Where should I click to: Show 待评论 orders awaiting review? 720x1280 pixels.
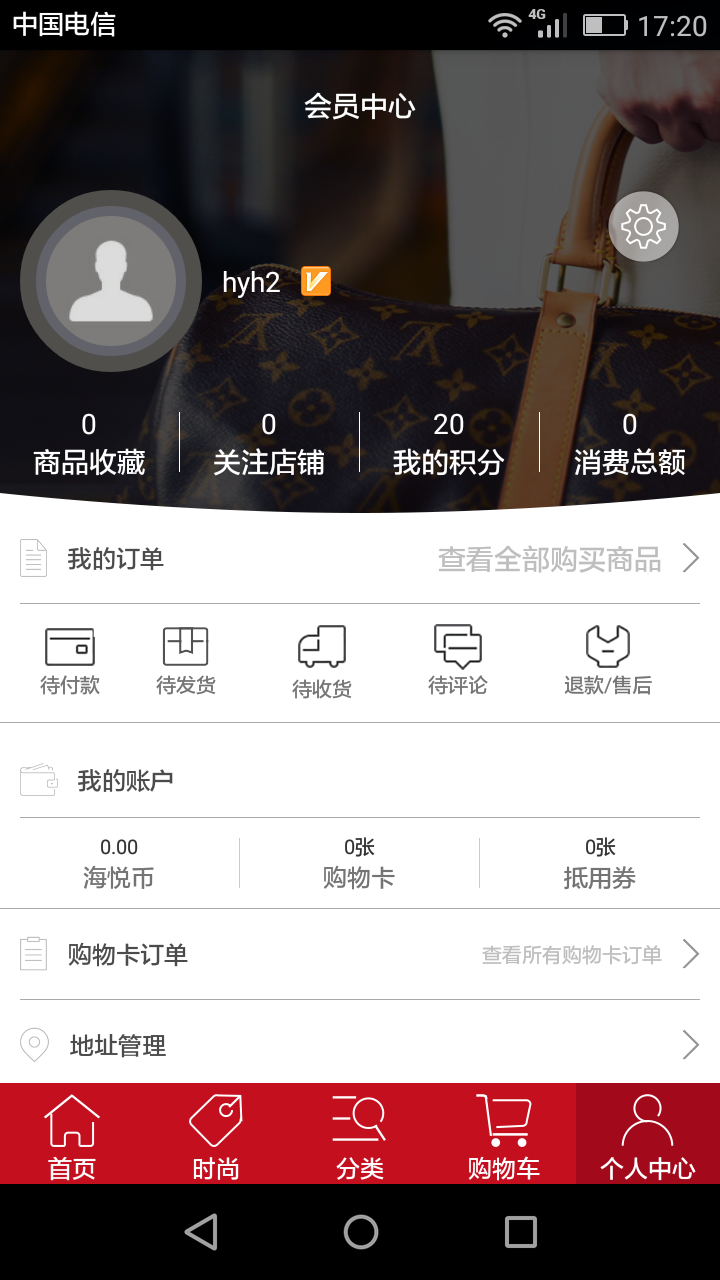point(458,661)
